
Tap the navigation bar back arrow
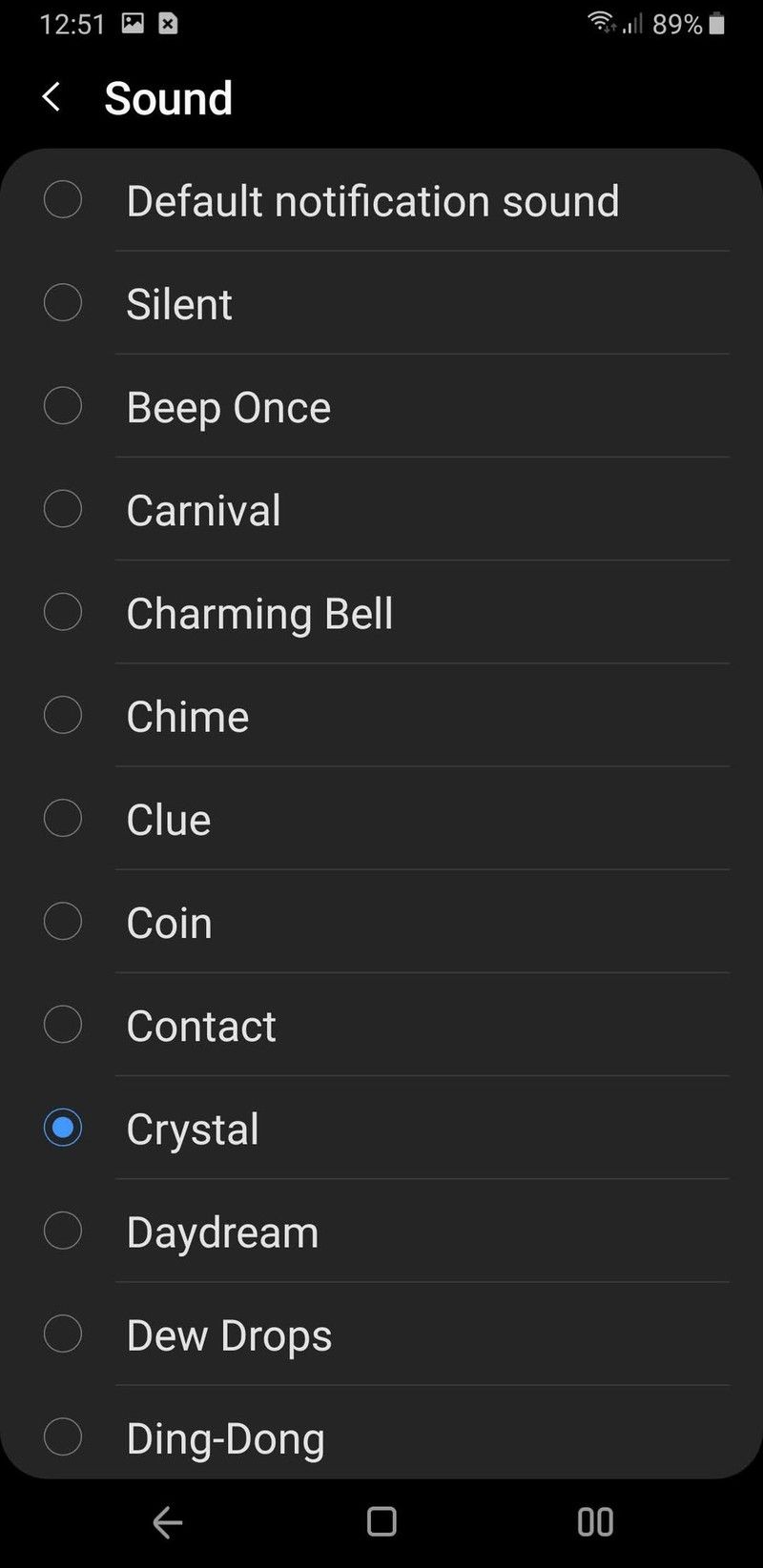[x=167, y=1520]
